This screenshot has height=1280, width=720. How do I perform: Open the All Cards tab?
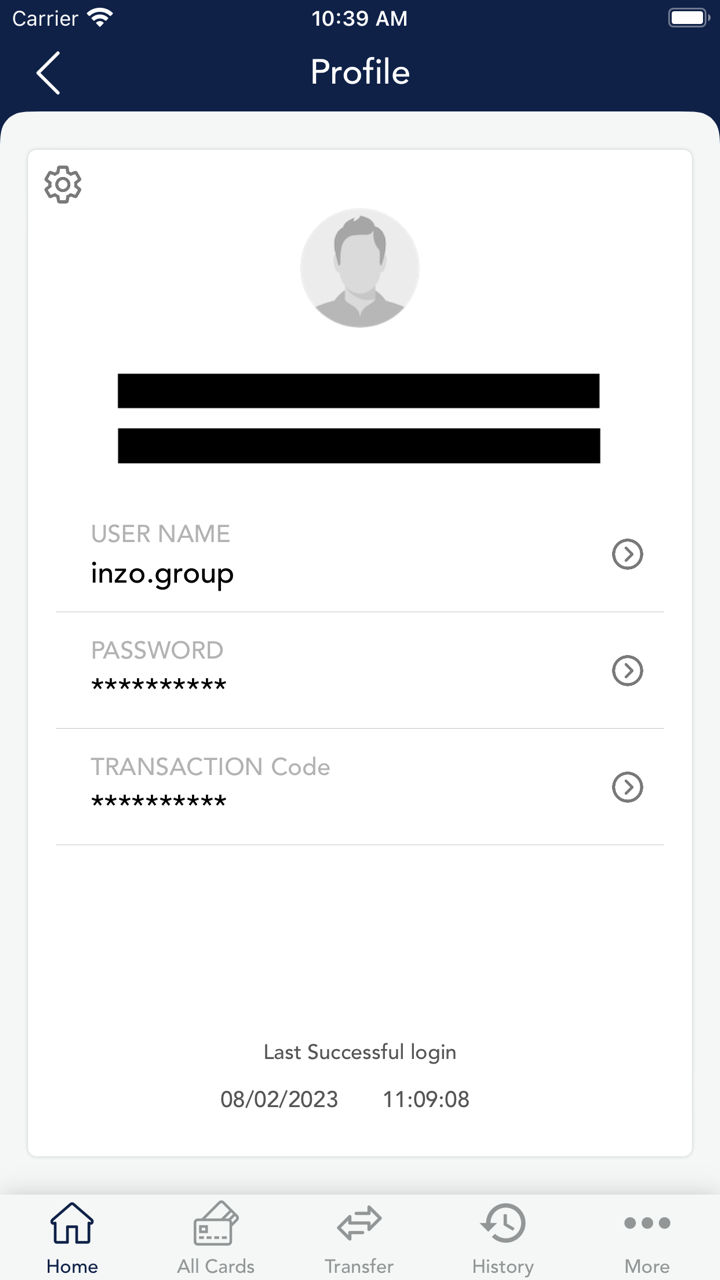coord(216,1239)
